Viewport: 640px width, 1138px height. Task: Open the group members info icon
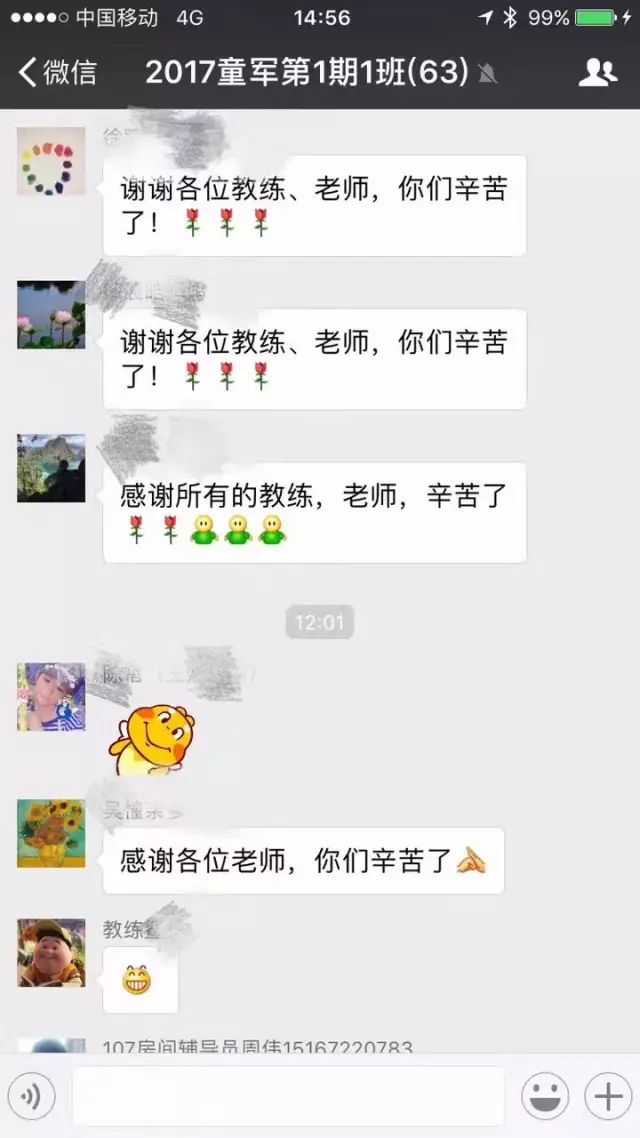[598, 72]
